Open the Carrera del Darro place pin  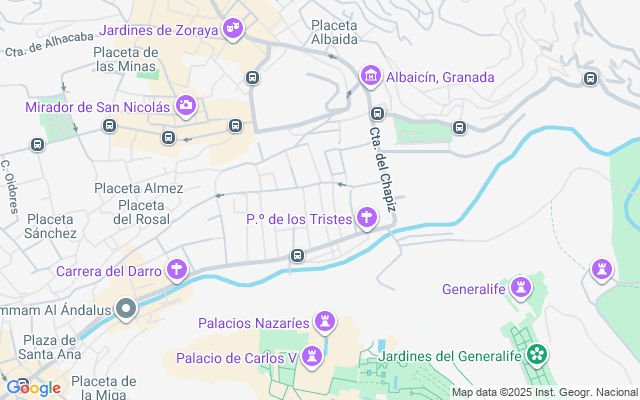pyautogui.click(x=178, y=268)
